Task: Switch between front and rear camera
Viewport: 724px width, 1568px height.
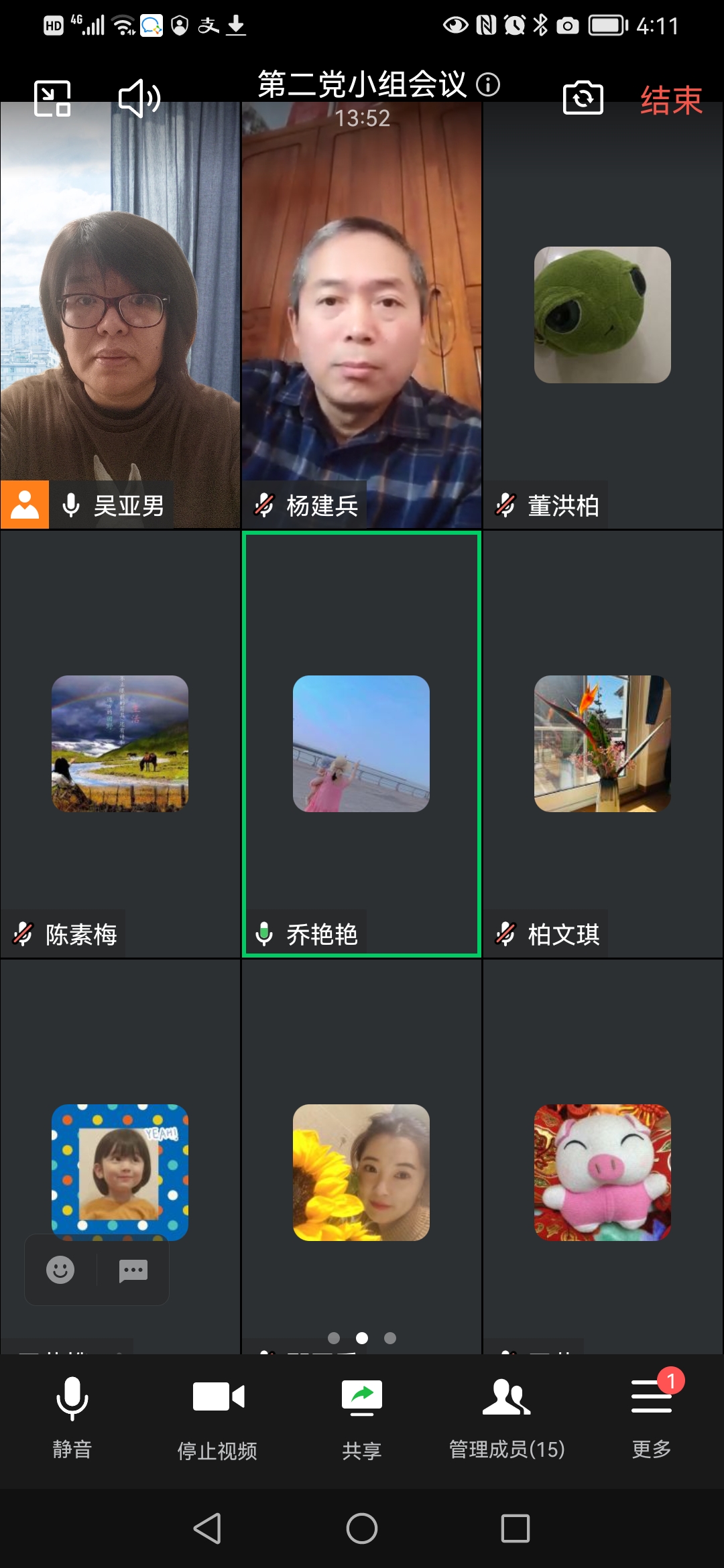Action: (583, 99)
